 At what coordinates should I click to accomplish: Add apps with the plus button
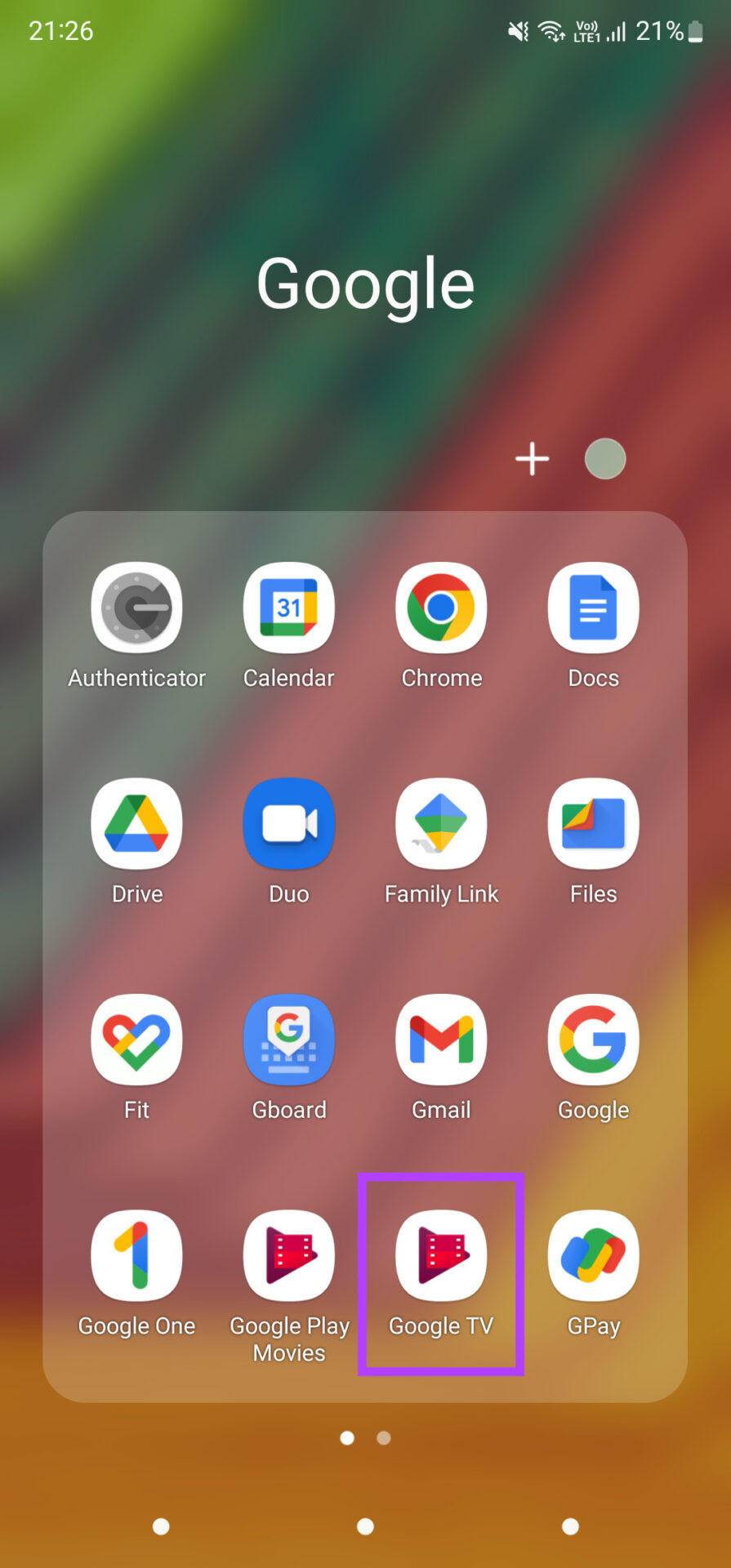(532, 459)
